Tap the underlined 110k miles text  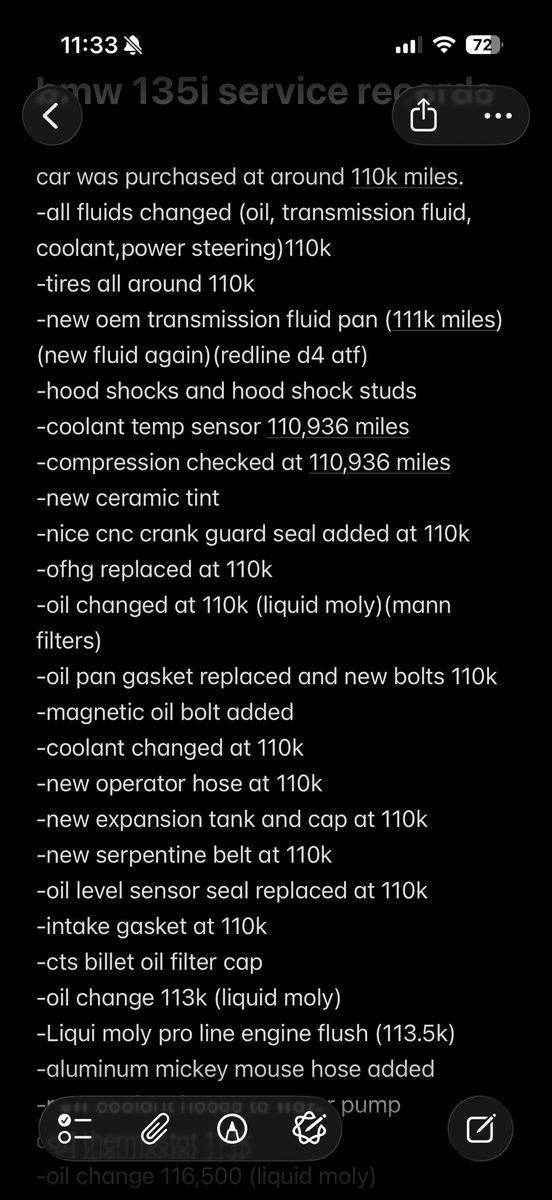(404, 177)
